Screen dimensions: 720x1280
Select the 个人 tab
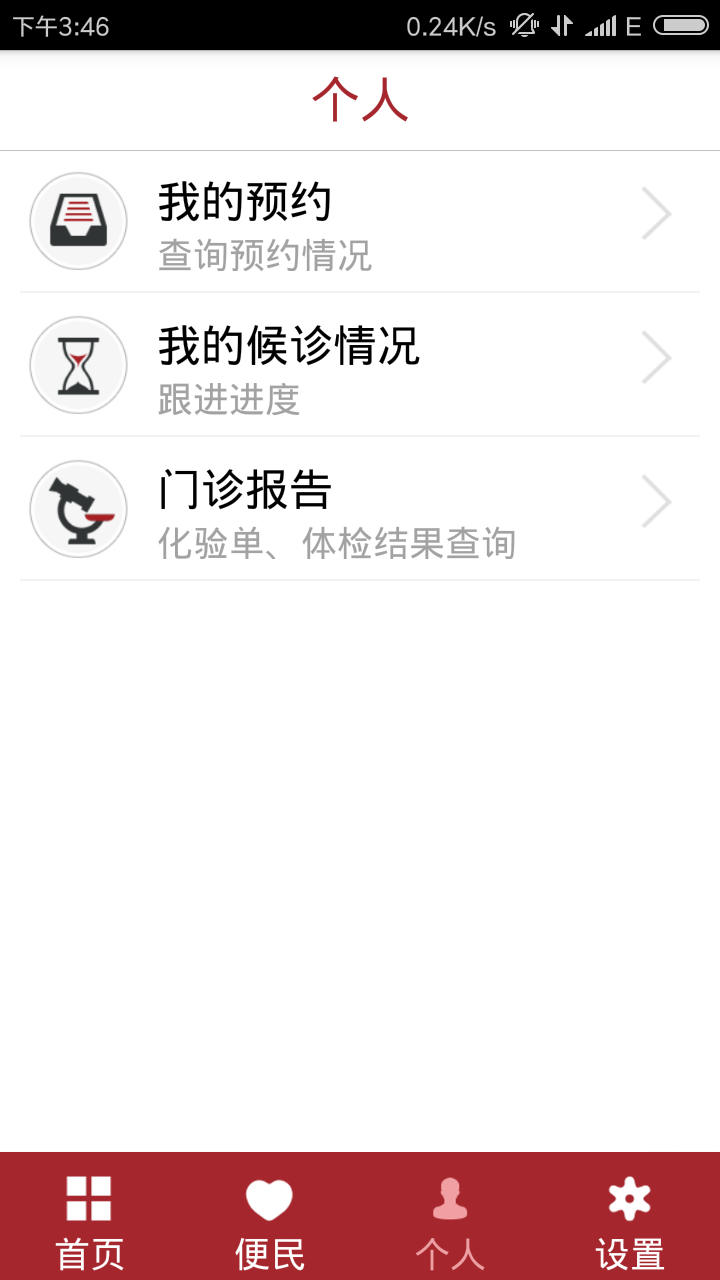point(450,1216)
